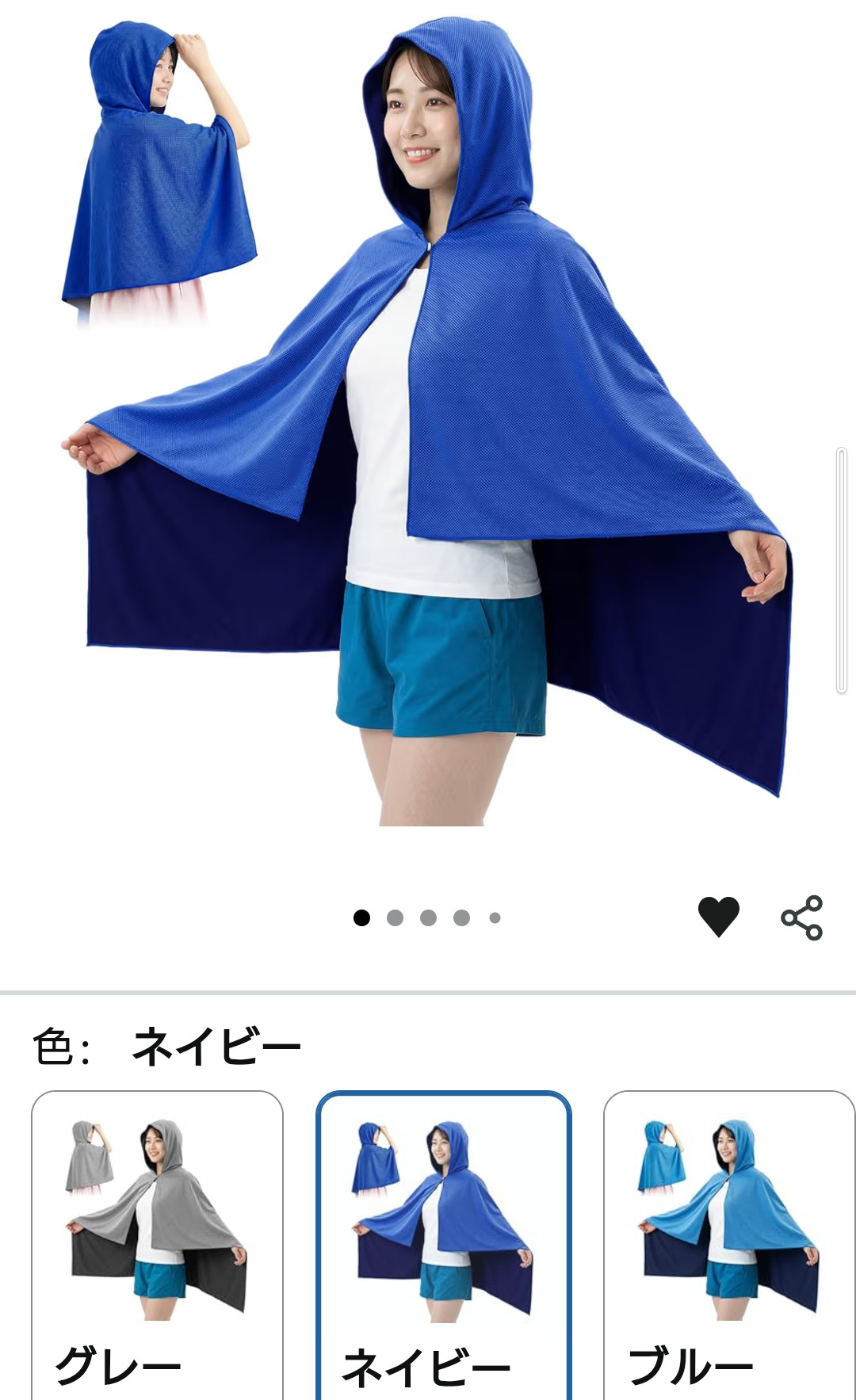Select the グレー color option
856x1400 pixels.
point(157,1244)
